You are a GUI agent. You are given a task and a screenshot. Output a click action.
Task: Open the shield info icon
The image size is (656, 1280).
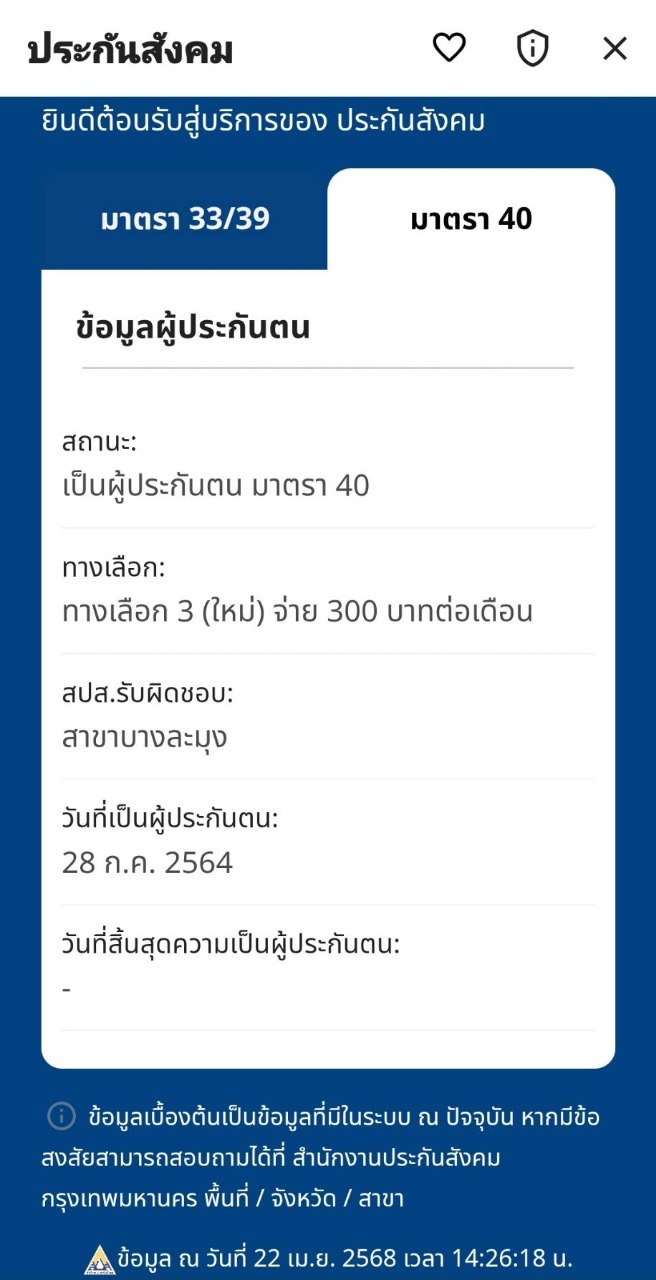(532, 48)
